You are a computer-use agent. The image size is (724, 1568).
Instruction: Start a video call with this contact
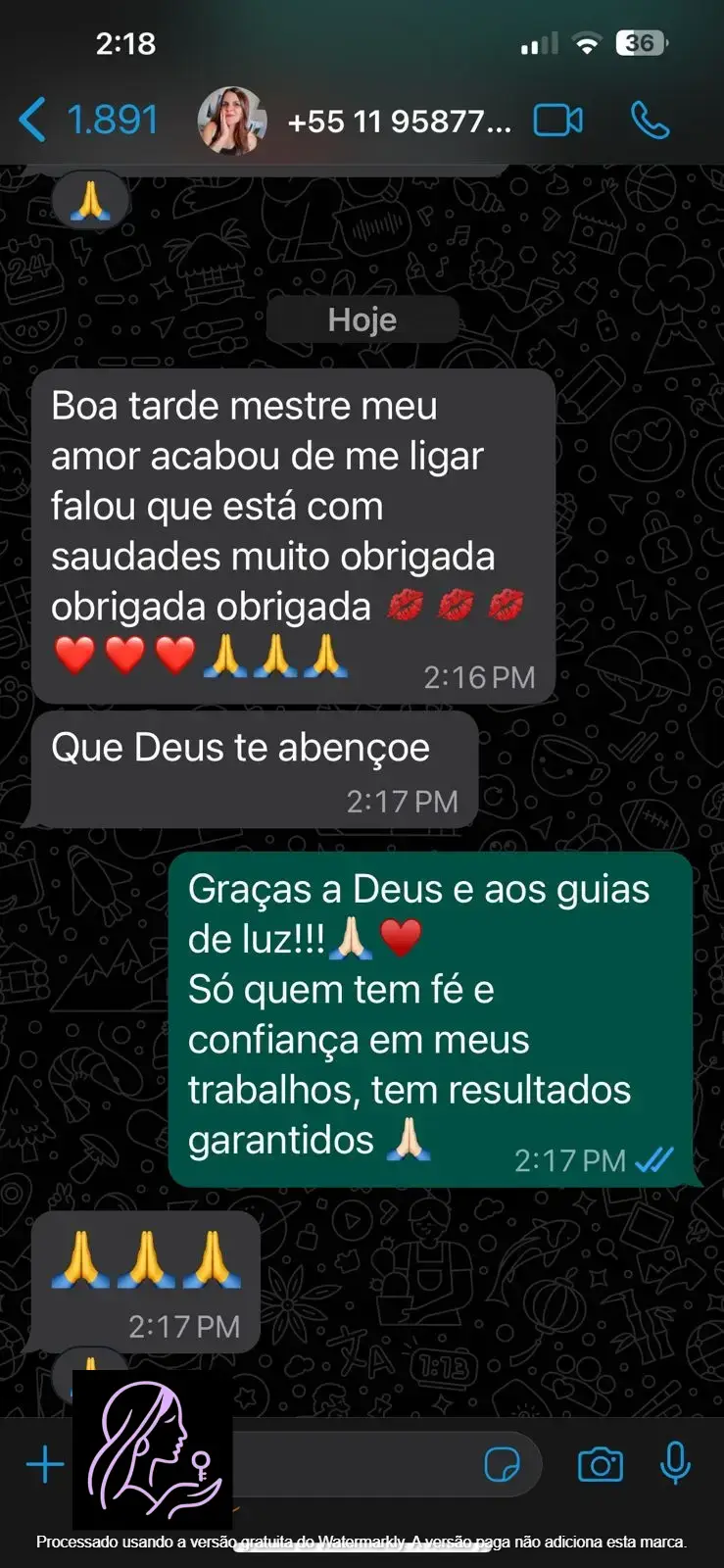coord(557,121)
